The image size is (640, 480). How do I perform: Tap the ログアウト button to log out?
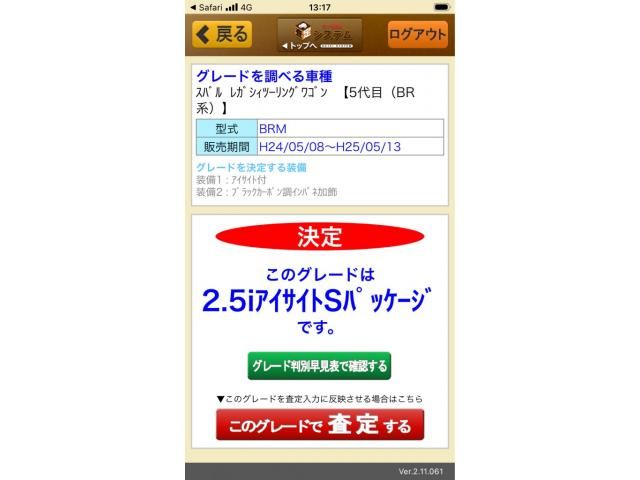(x=417, y=34)
